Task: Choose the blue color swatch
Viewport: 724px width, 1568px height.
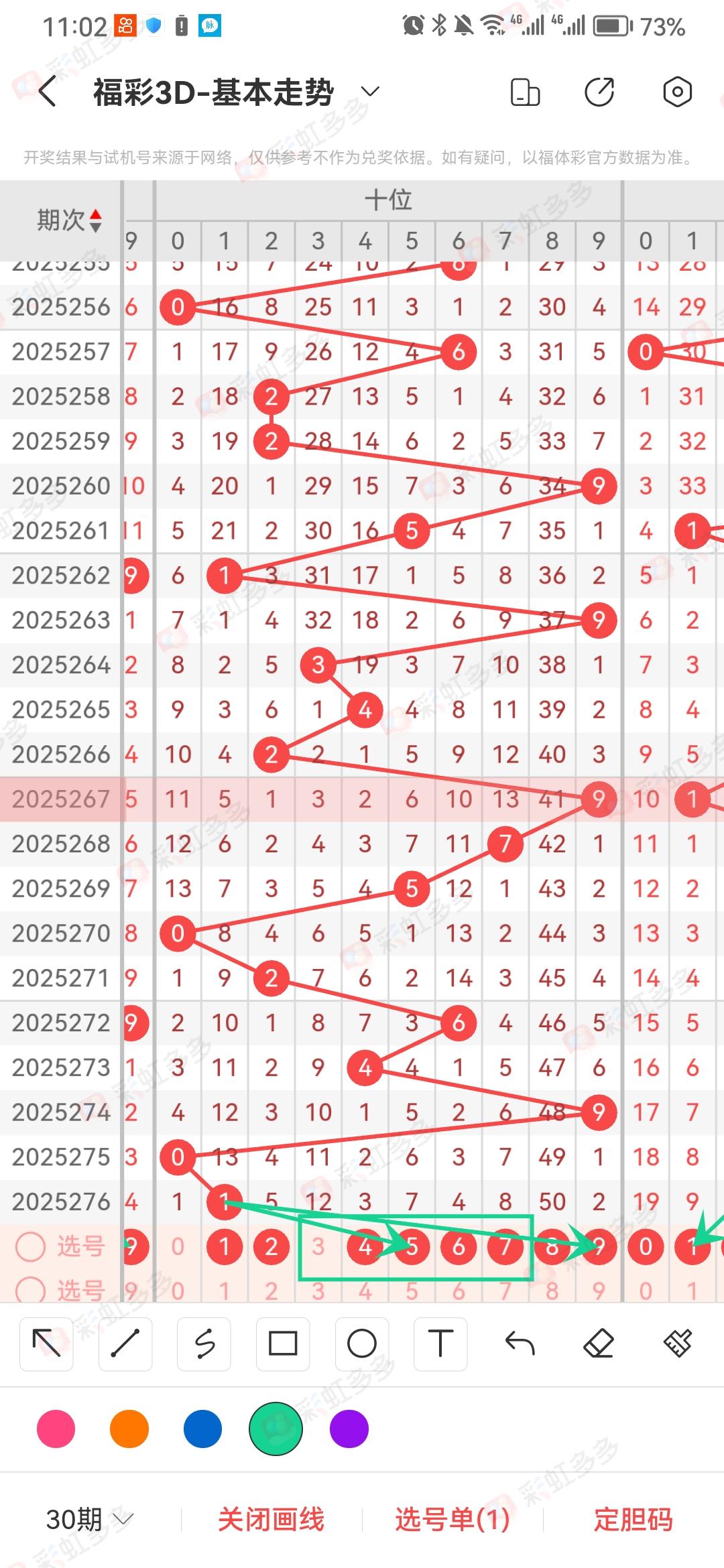Action: pyautogui.click(x=202, y=1429)
